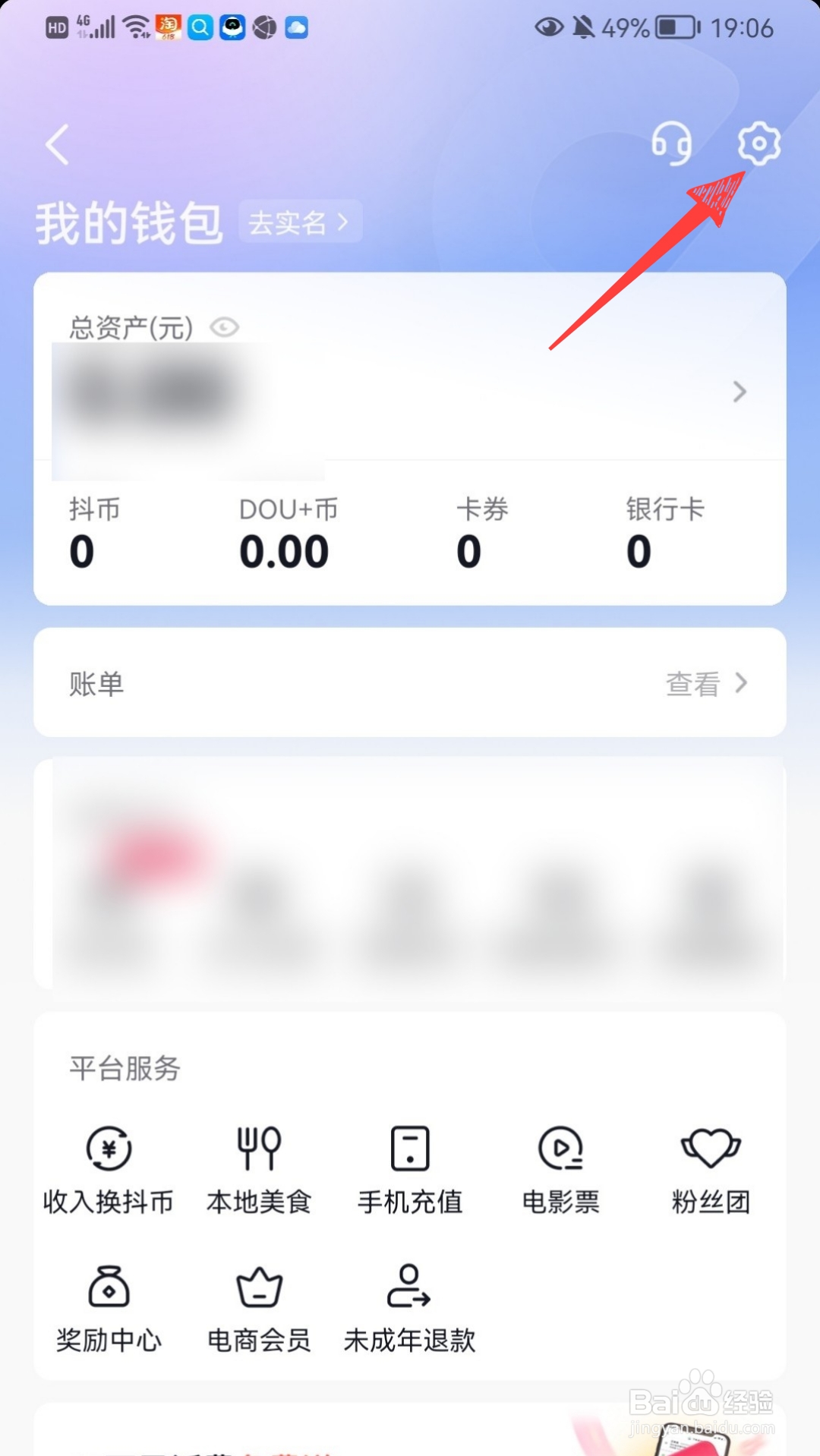Viewport: 820px width, 1456px height.
Task: Expand 去实名 real-name verification chevron
Action: coord(342,222)
